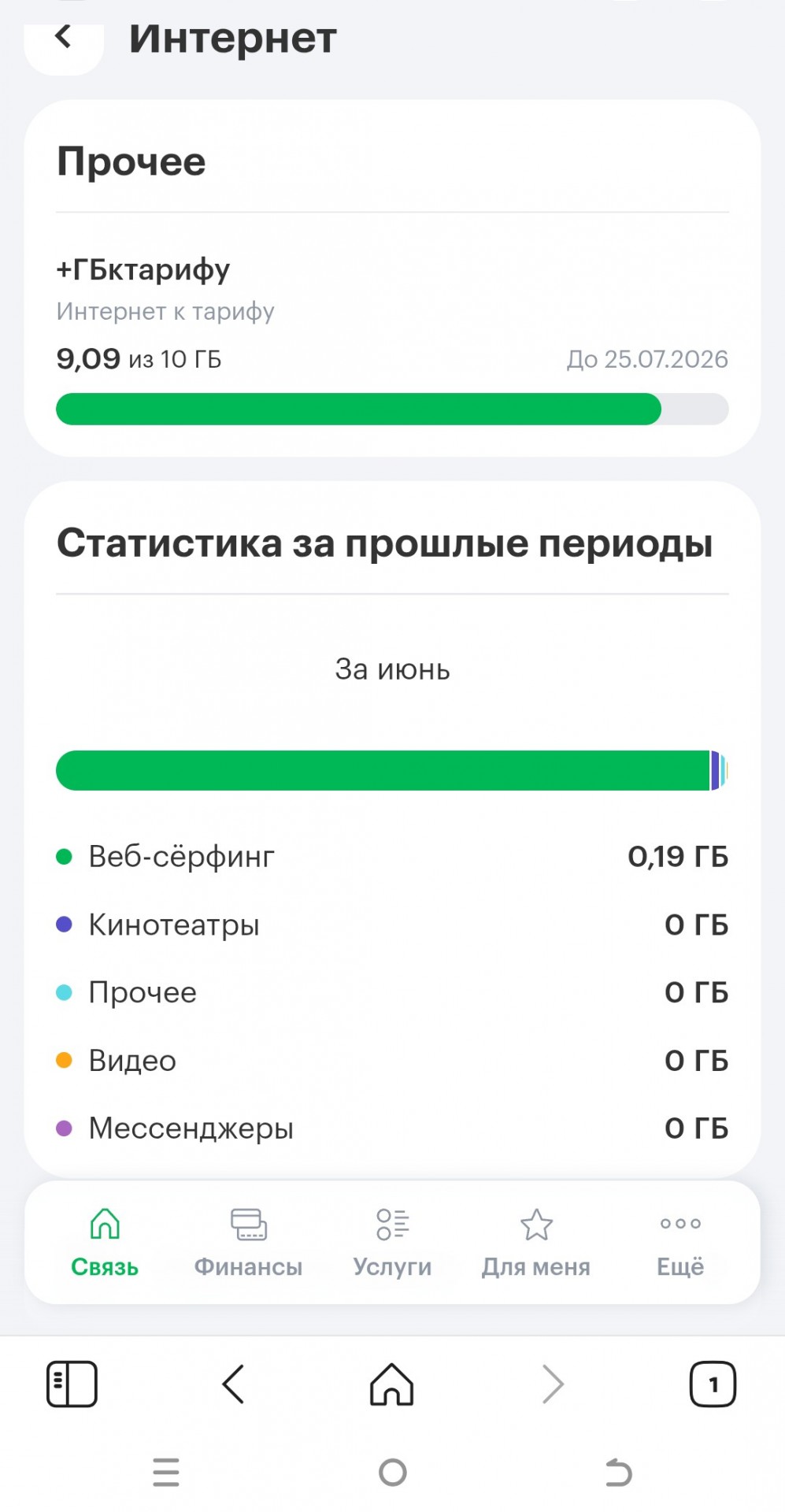Open the Для меня tab
Viewport: 785px width, 1512px height.
pyautogui.click(x=536, y=1243)
